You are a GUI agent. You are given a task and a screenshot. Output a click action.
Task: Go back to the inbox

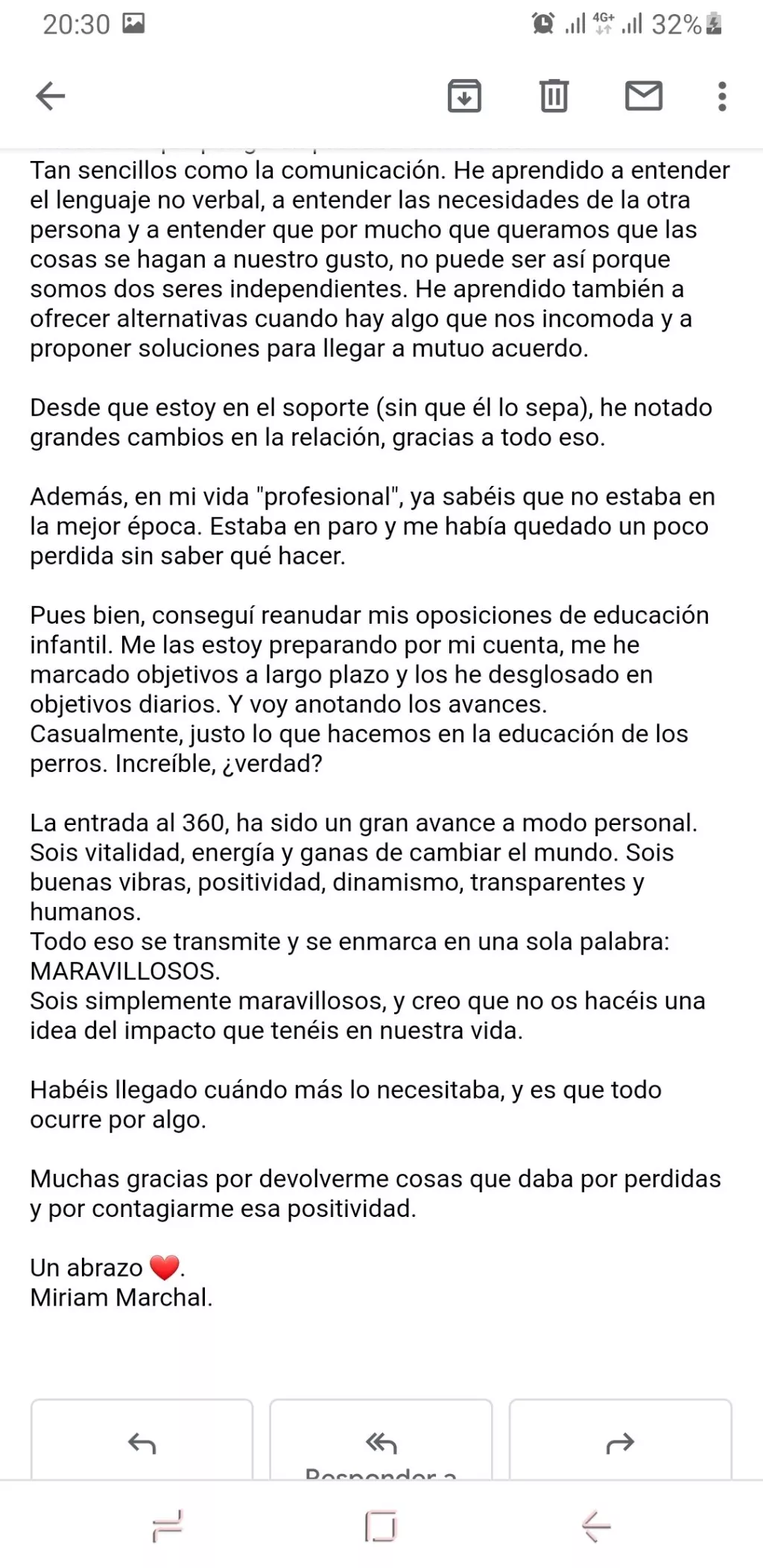[51, 96]
